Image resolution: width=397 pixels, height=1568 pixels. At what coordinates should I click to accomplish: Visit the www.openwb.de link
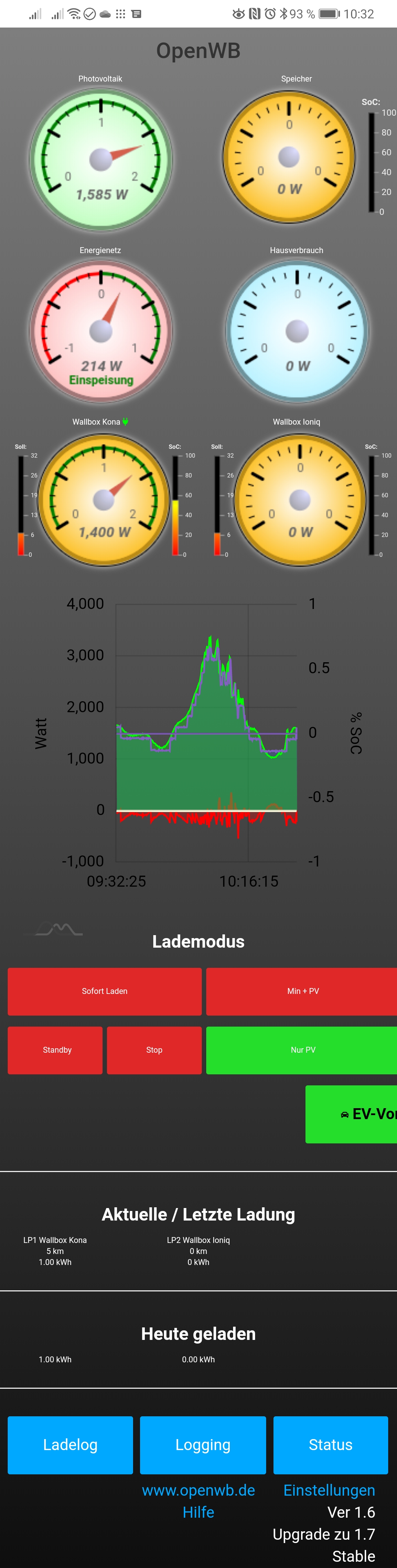pyautogui.click(x=198, y=1490)
